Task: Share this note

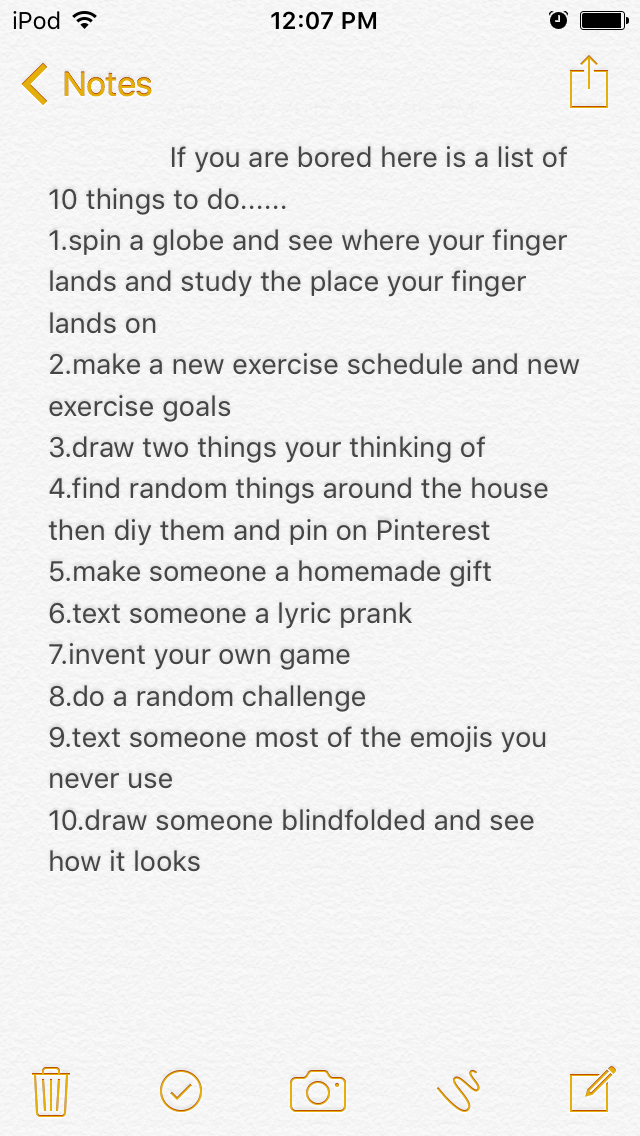Action: point(588,82)
